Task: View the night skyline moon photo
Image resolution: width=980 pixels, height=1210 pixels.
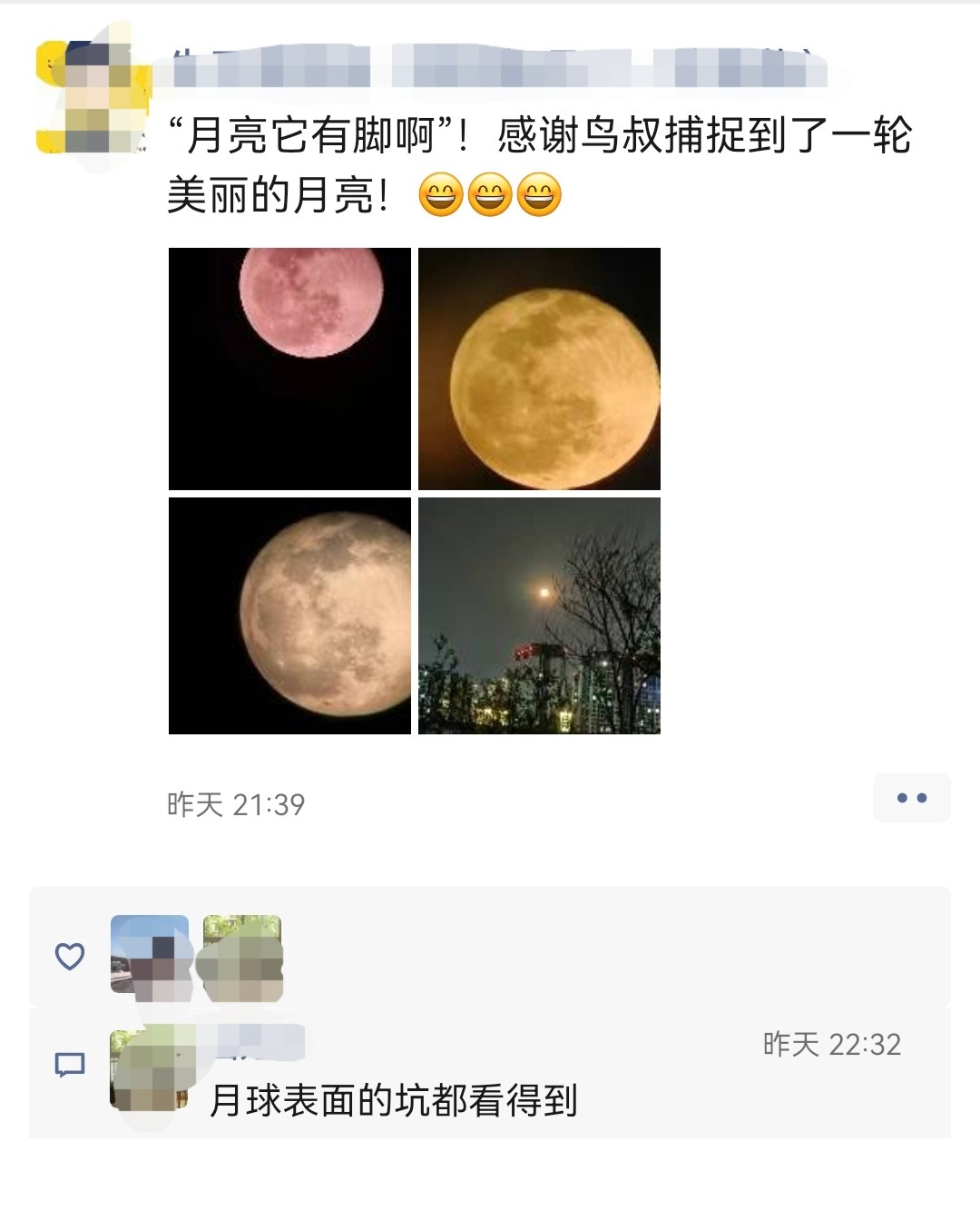Action: click(x=539, y=615)
